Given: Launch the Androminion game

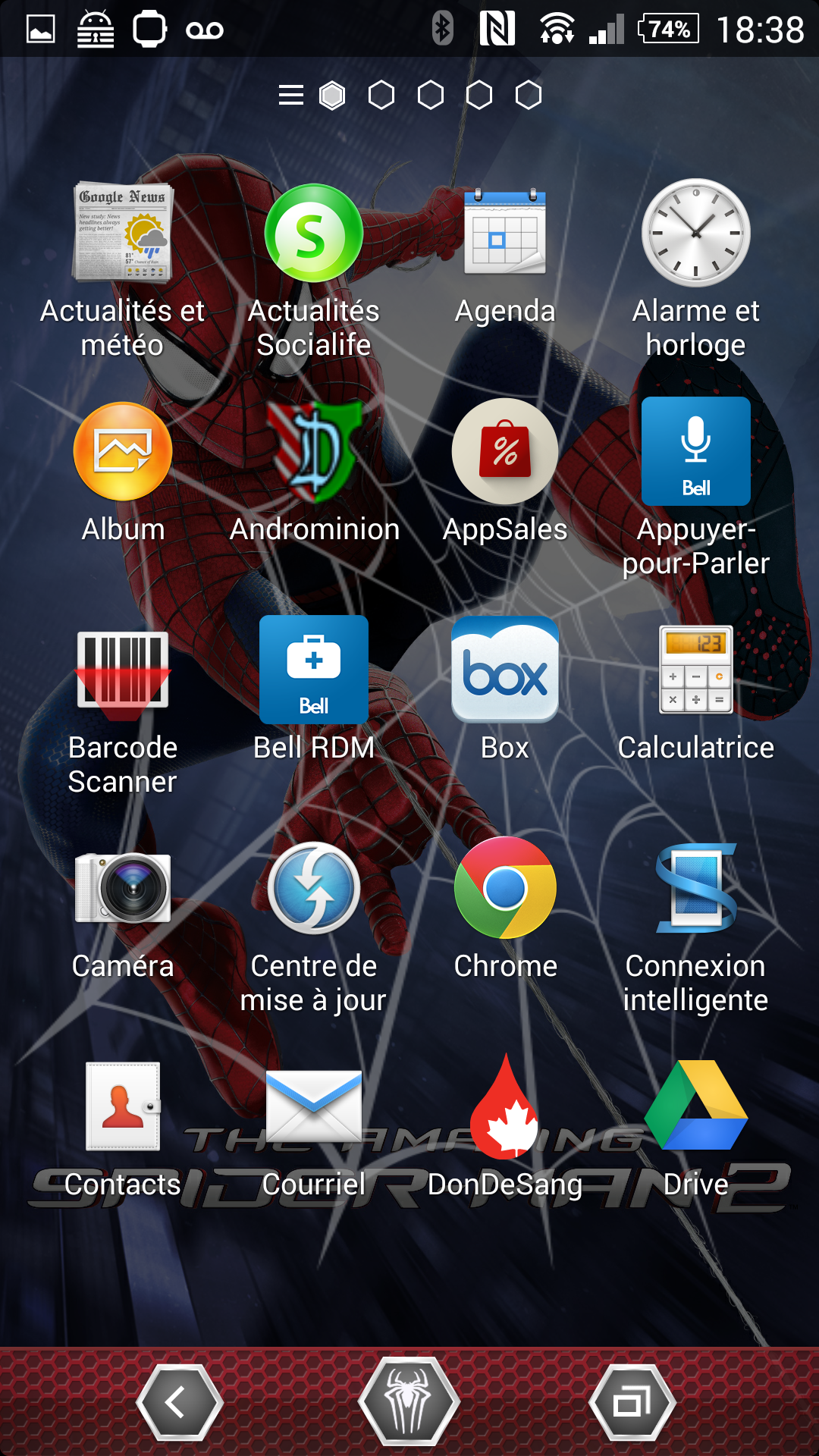Looking at the screenshot, I should [x=314, y=452].
